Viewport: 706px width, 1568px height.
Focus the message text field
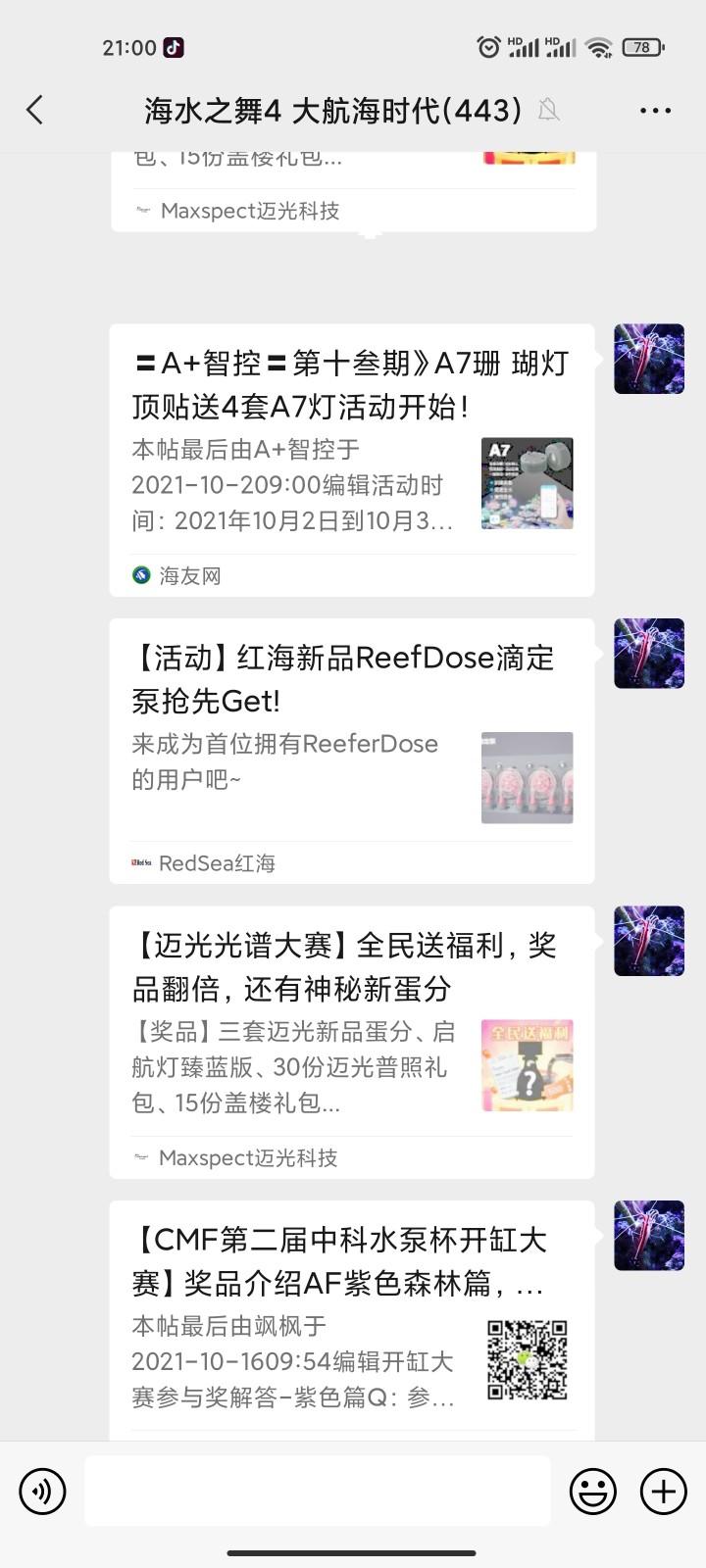(317, 1492)
